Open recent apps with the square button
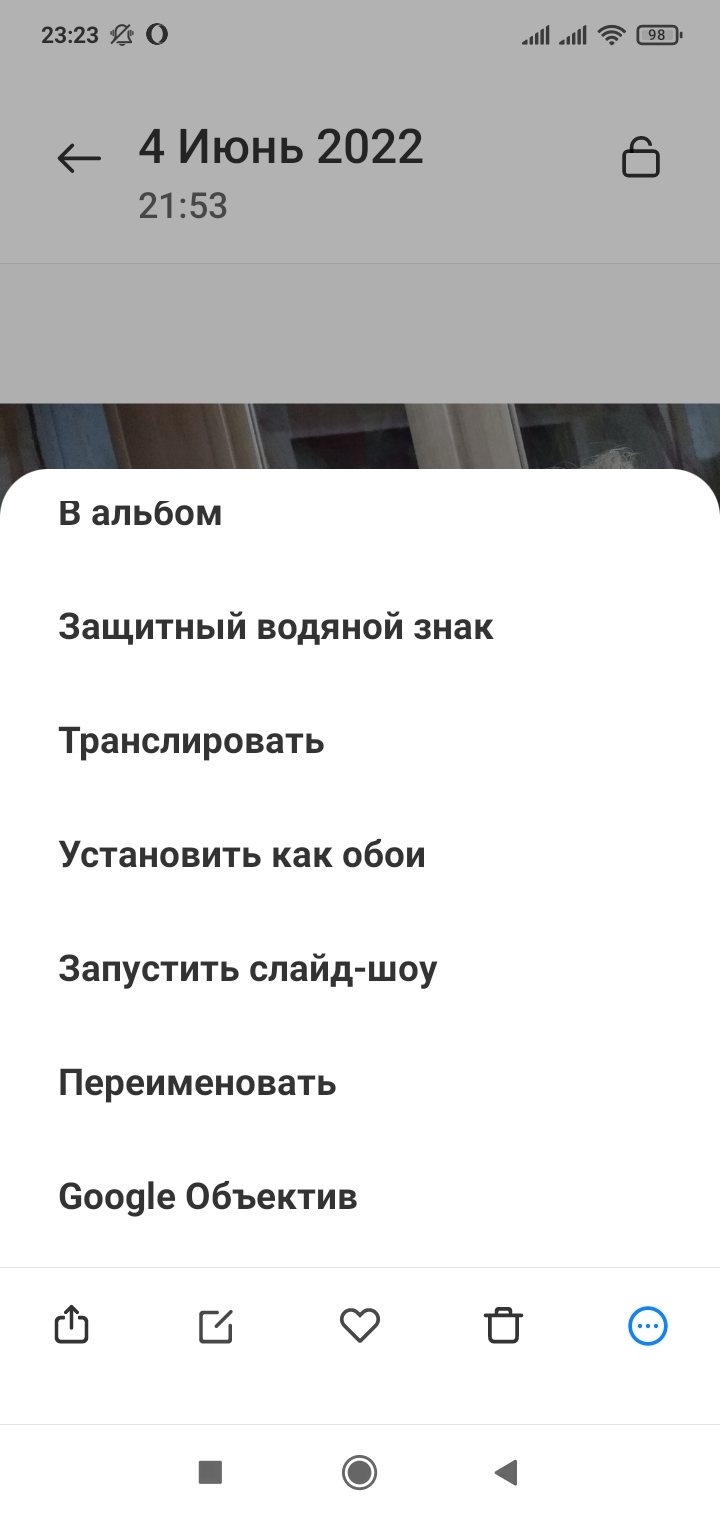The height and width of the screenshot is (1520, 720). click(x=210, y=1472)
